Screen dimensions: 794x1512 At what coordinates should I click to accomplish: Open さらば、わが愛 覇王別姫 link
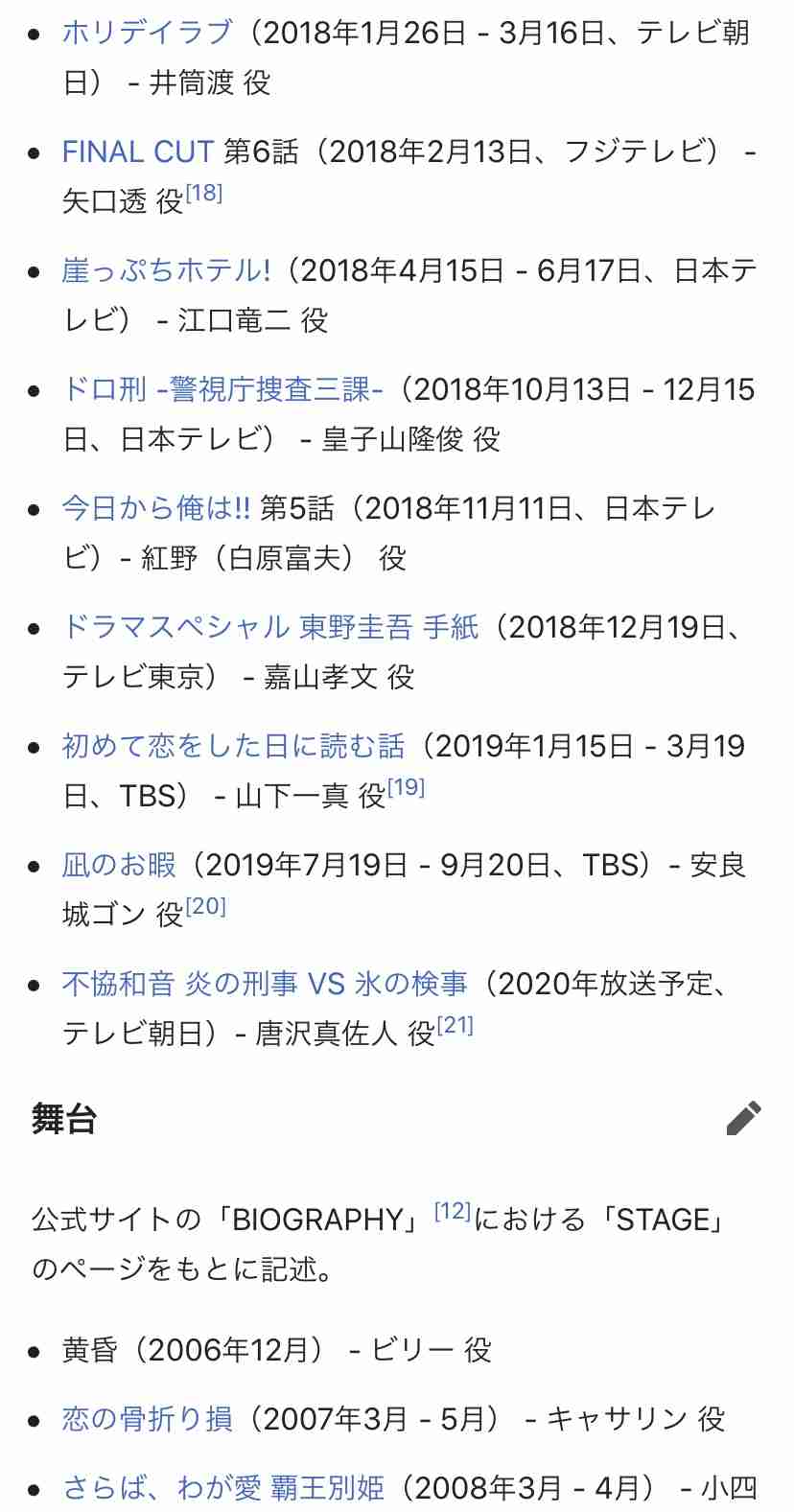pyautogui.click(x=223, y=1488)
